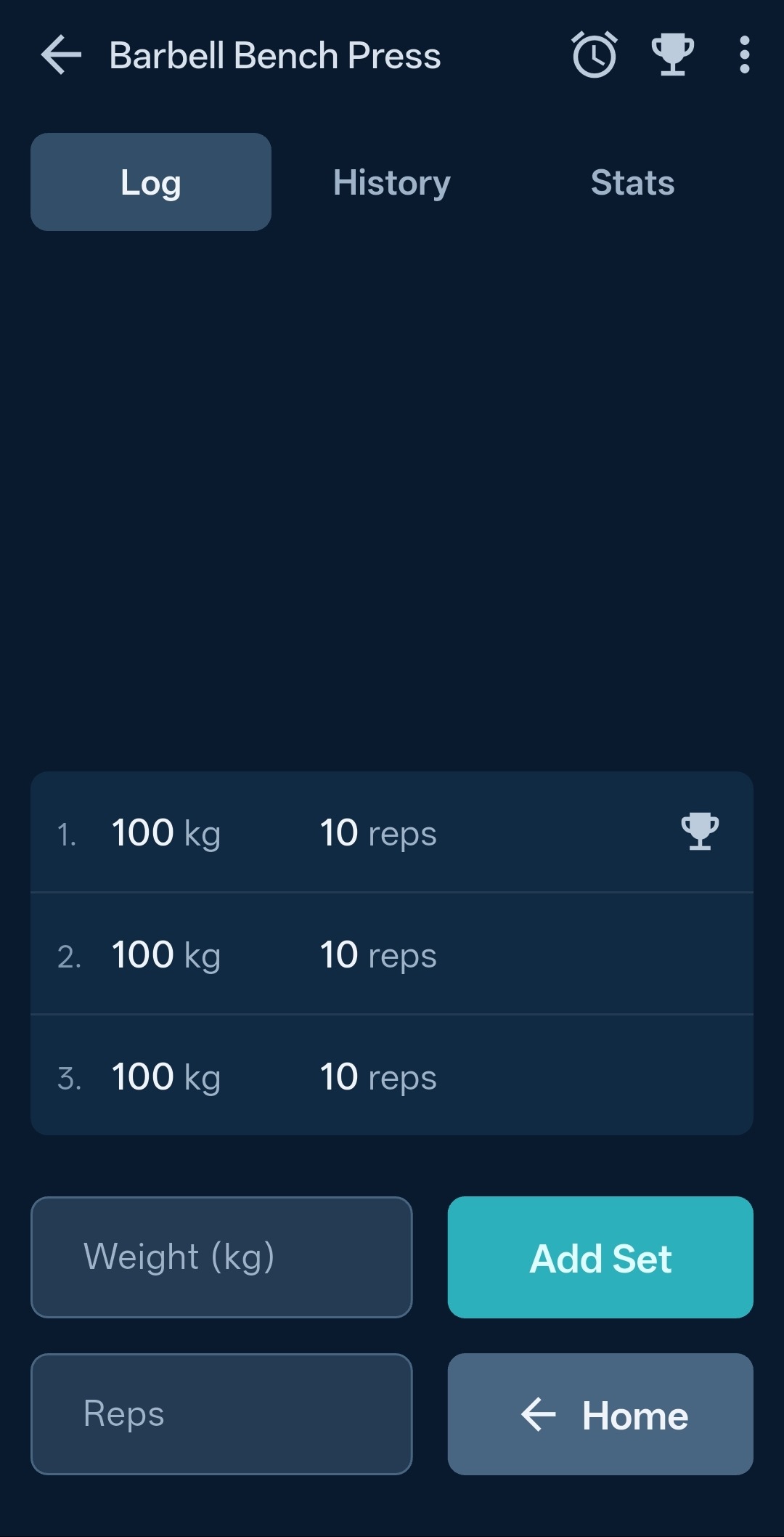Image resolution: width=784 pixels, height=1537 pixels.
Task: Click the back arrow in the header
Action: (60, 55)
